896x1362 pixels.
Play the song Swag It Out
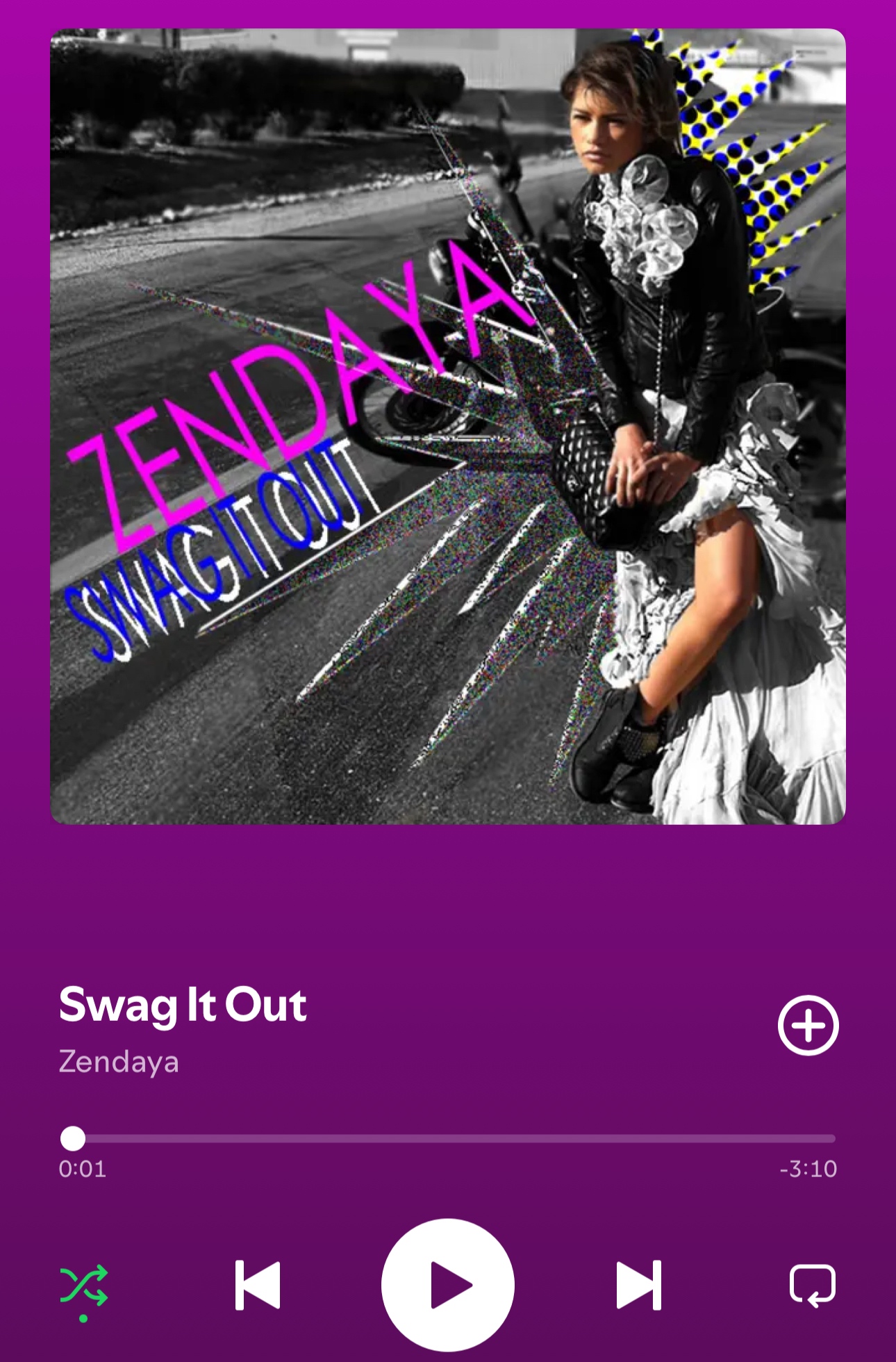click(448, 1285)
